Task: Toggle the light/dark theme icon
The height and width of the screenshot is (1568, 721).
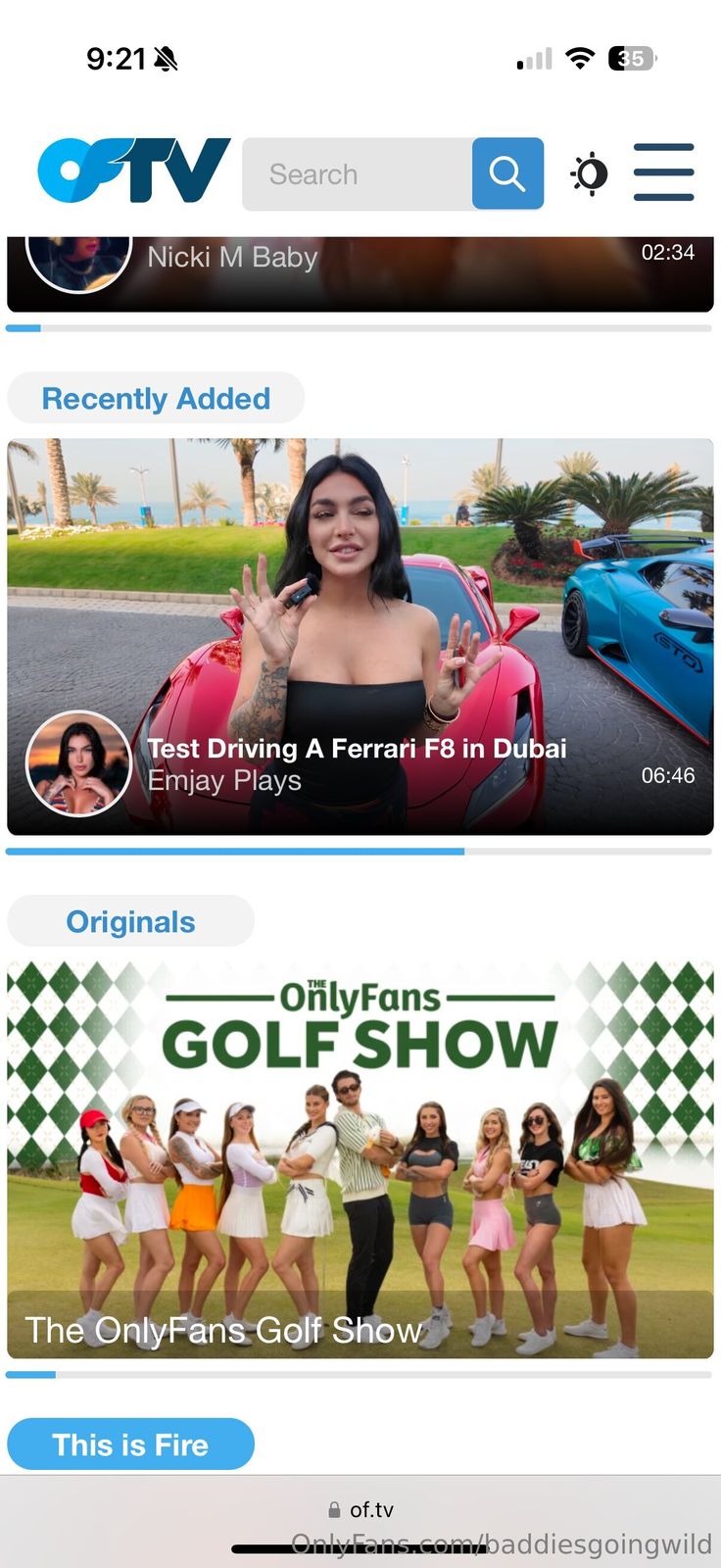Action: click(590, 174)
